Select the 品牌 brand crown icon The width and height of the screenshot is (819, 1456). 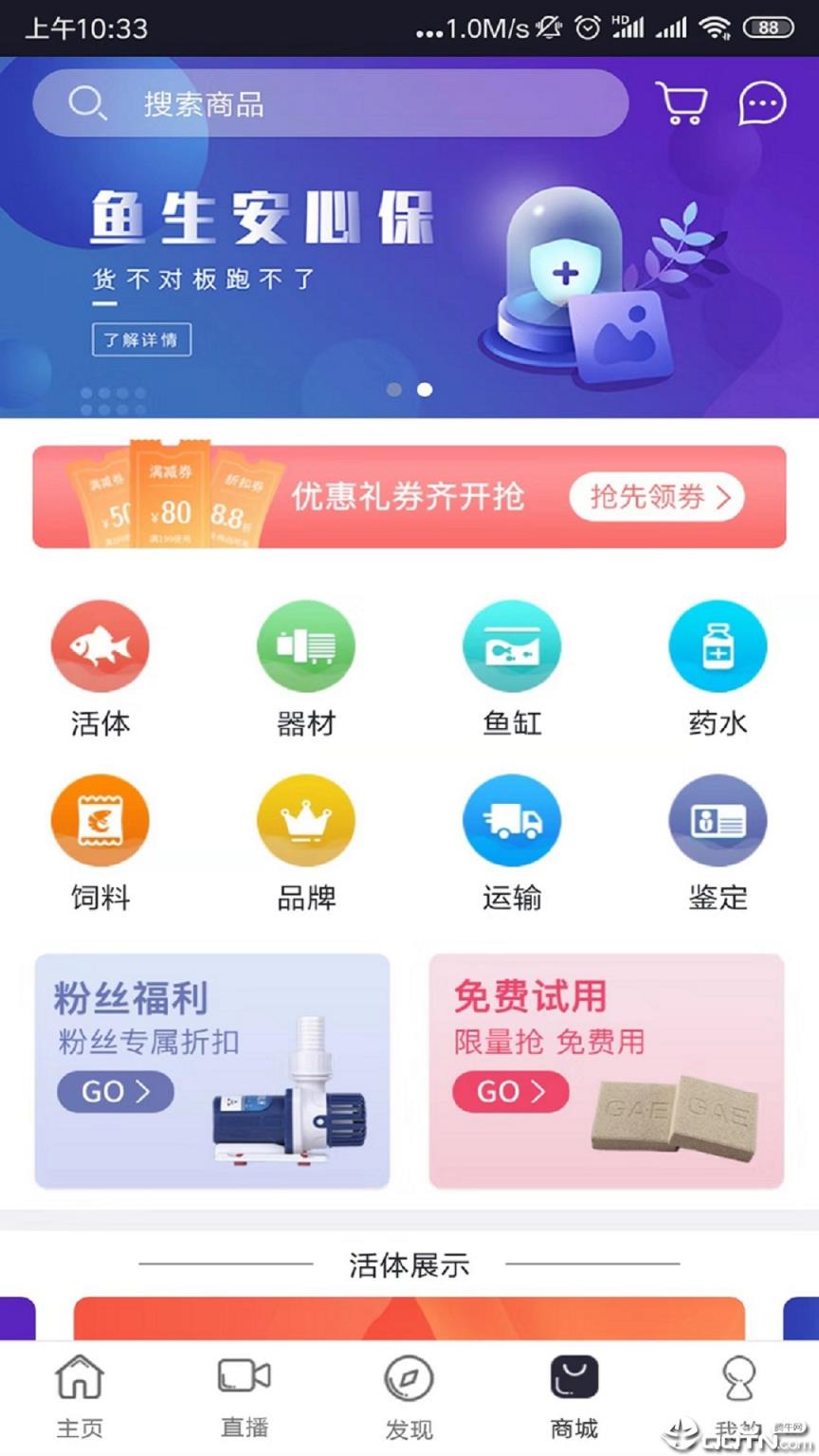coord(306,821)
